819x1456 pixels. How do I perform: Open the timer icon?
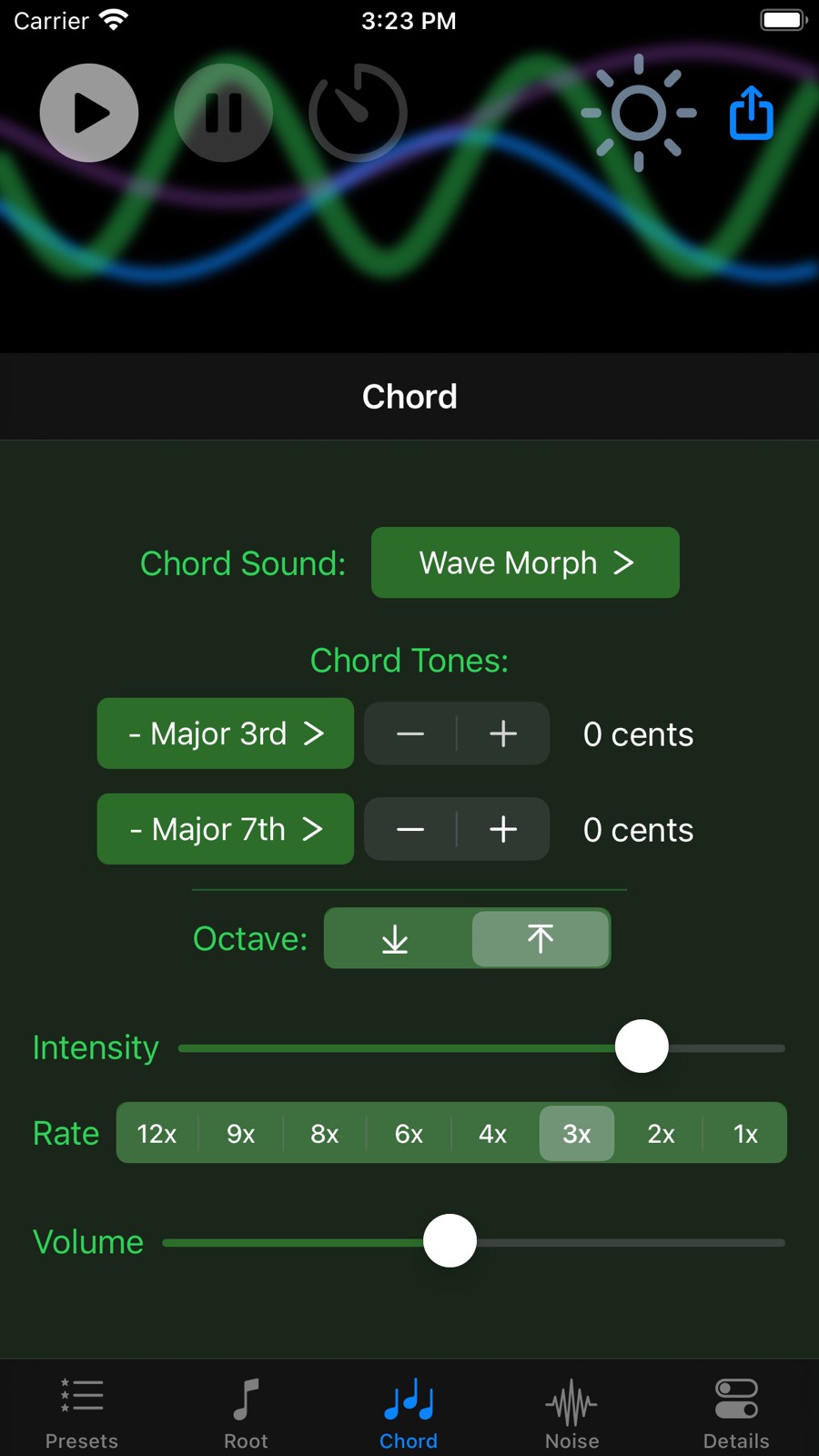tap(358, 113)
